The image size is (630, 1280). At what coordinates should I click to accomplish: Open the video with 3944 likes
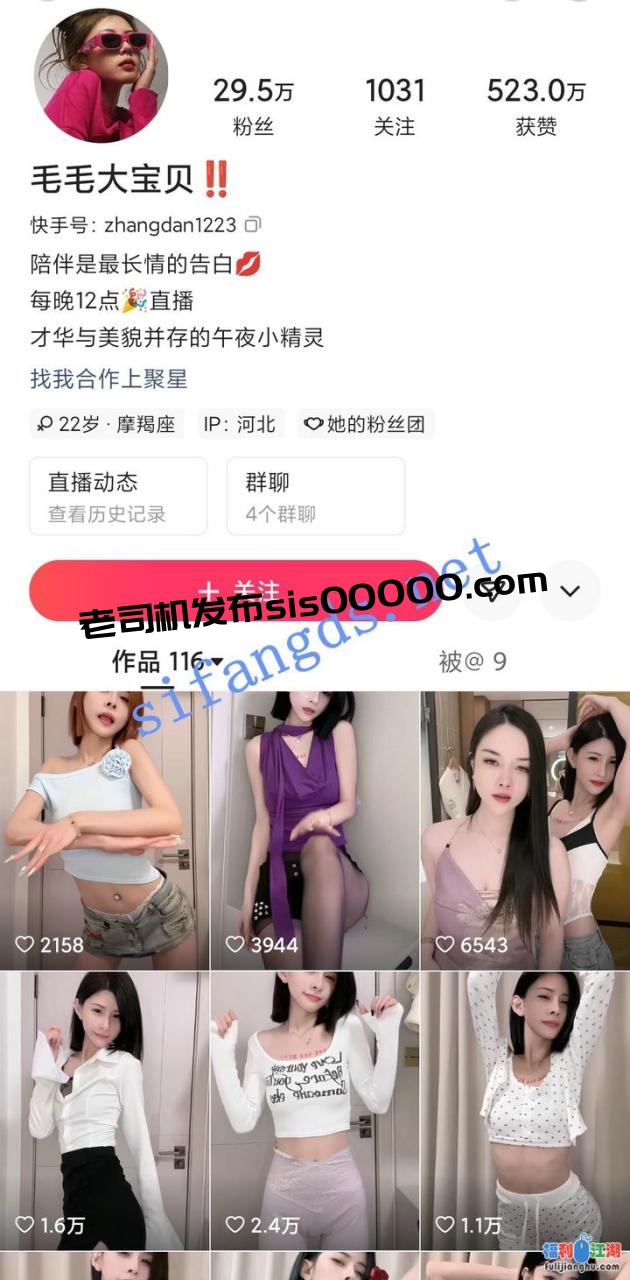314,830
